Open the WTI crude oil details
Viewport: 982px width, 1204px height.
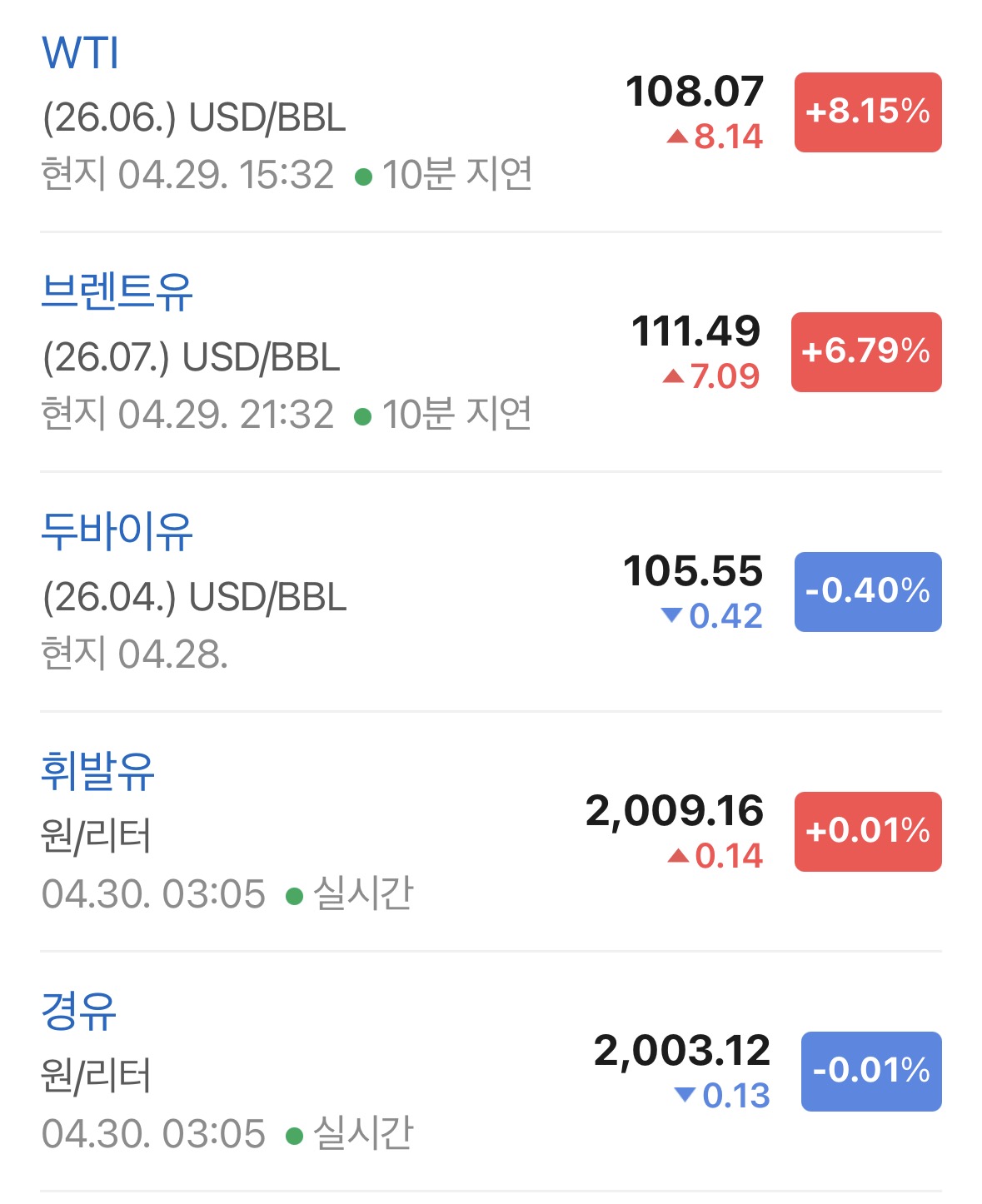(81, 53)
